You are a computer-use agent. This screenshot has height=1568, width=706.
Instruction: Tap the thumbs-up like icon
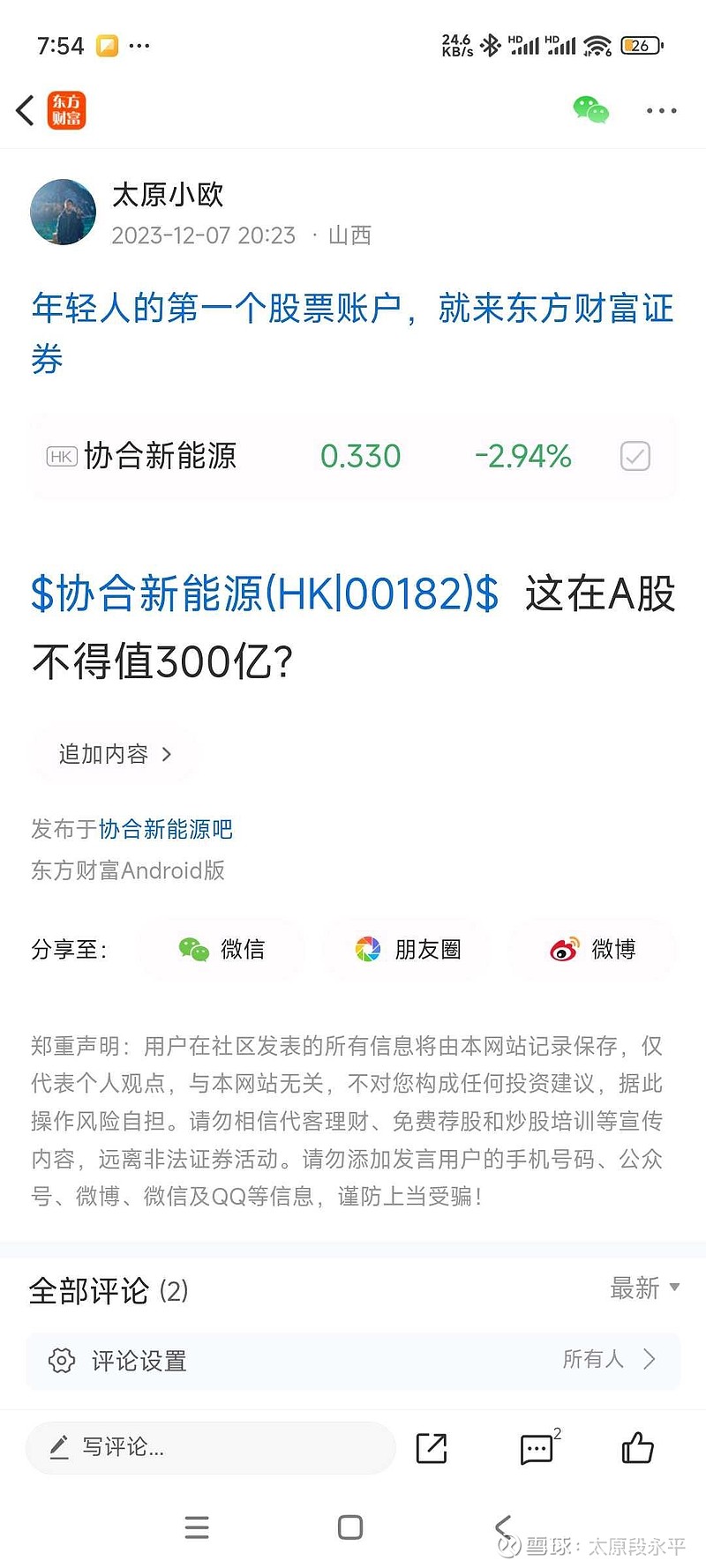[x=637, y=1447]
